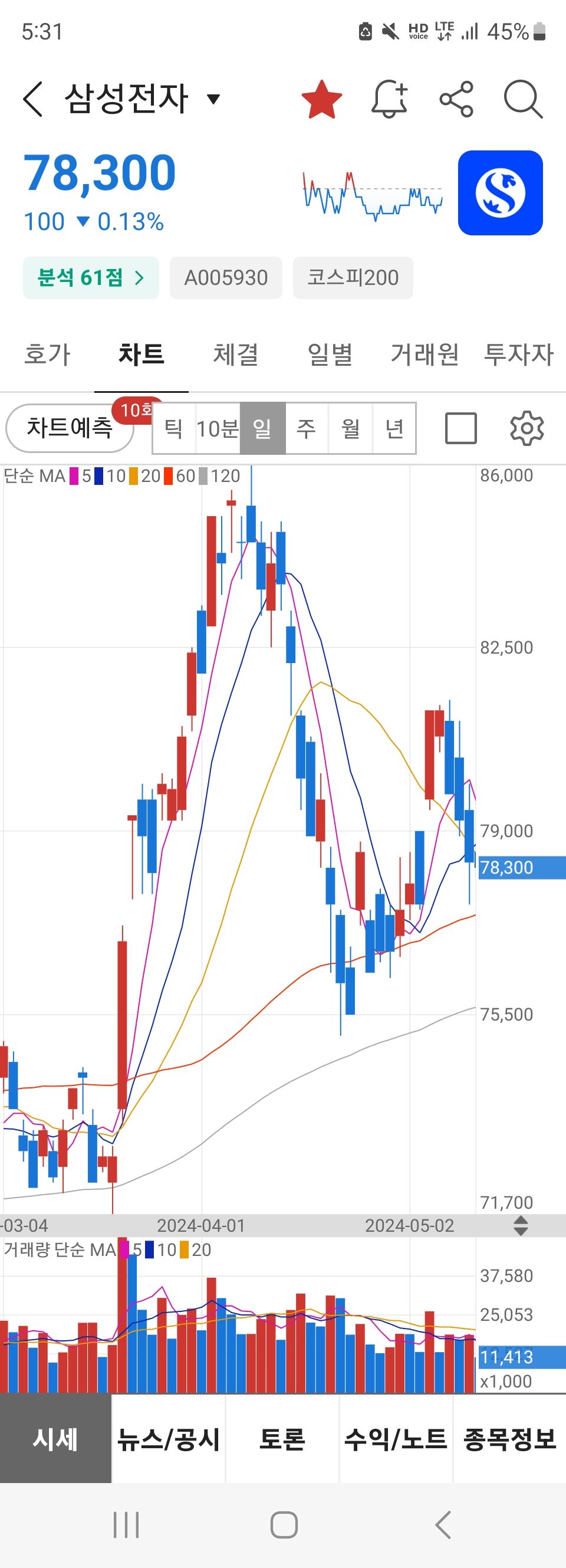Switch to the 일별 tab
The width and height of the screenshot is (566, 1568).
330,355
